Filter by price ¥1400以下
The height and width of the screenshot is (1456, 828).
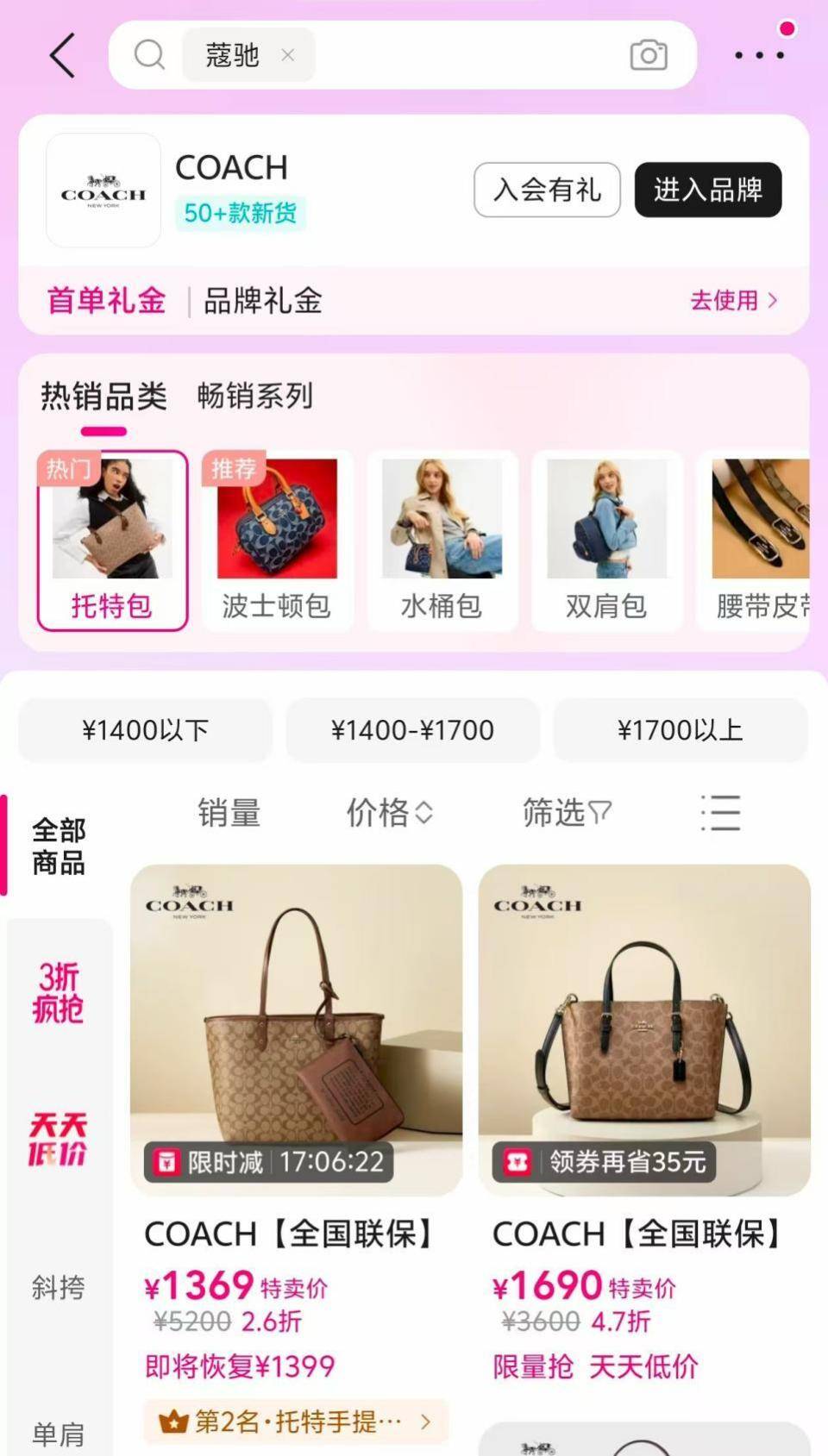[145, 730]
